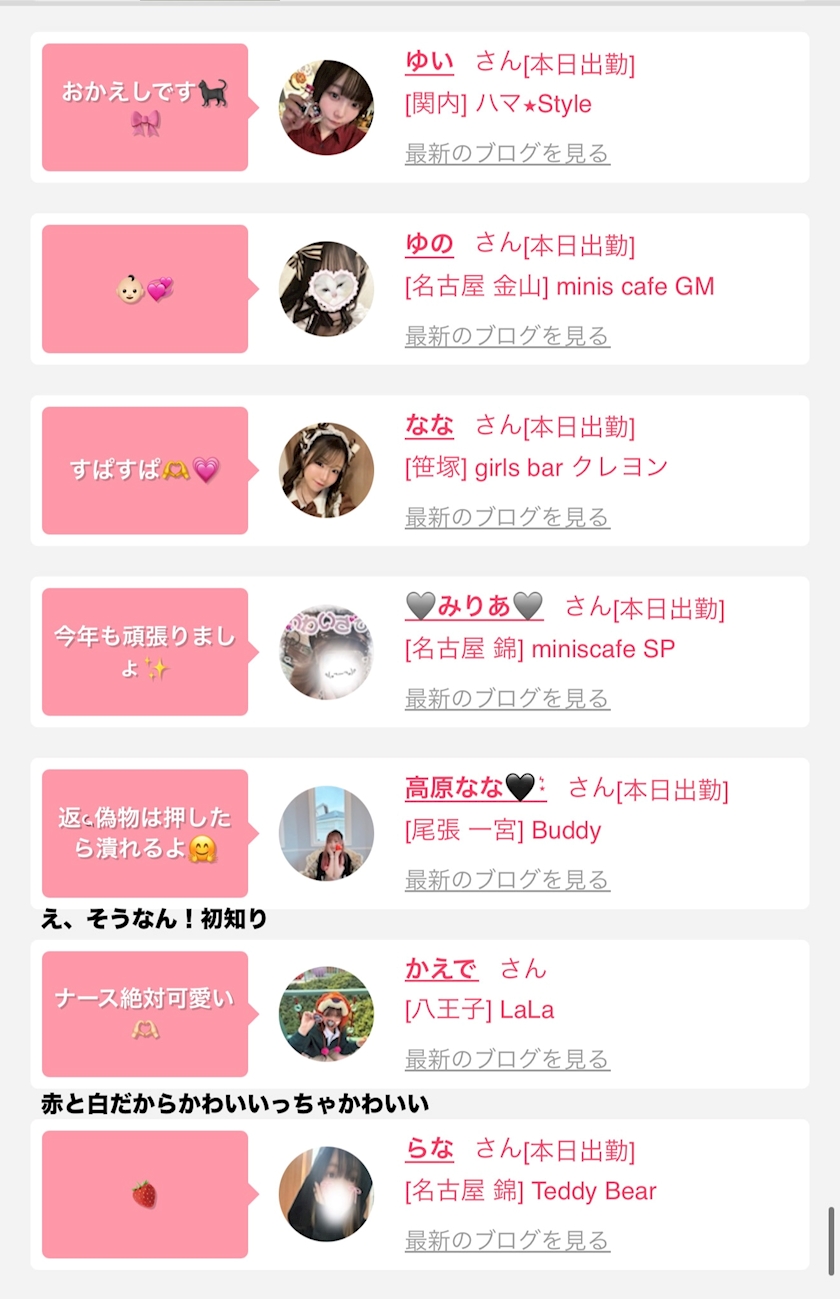Viewport: 840px width, 1299px height.
Task: View latest blog for なな at クレヨン
Action: coord(507,517)
